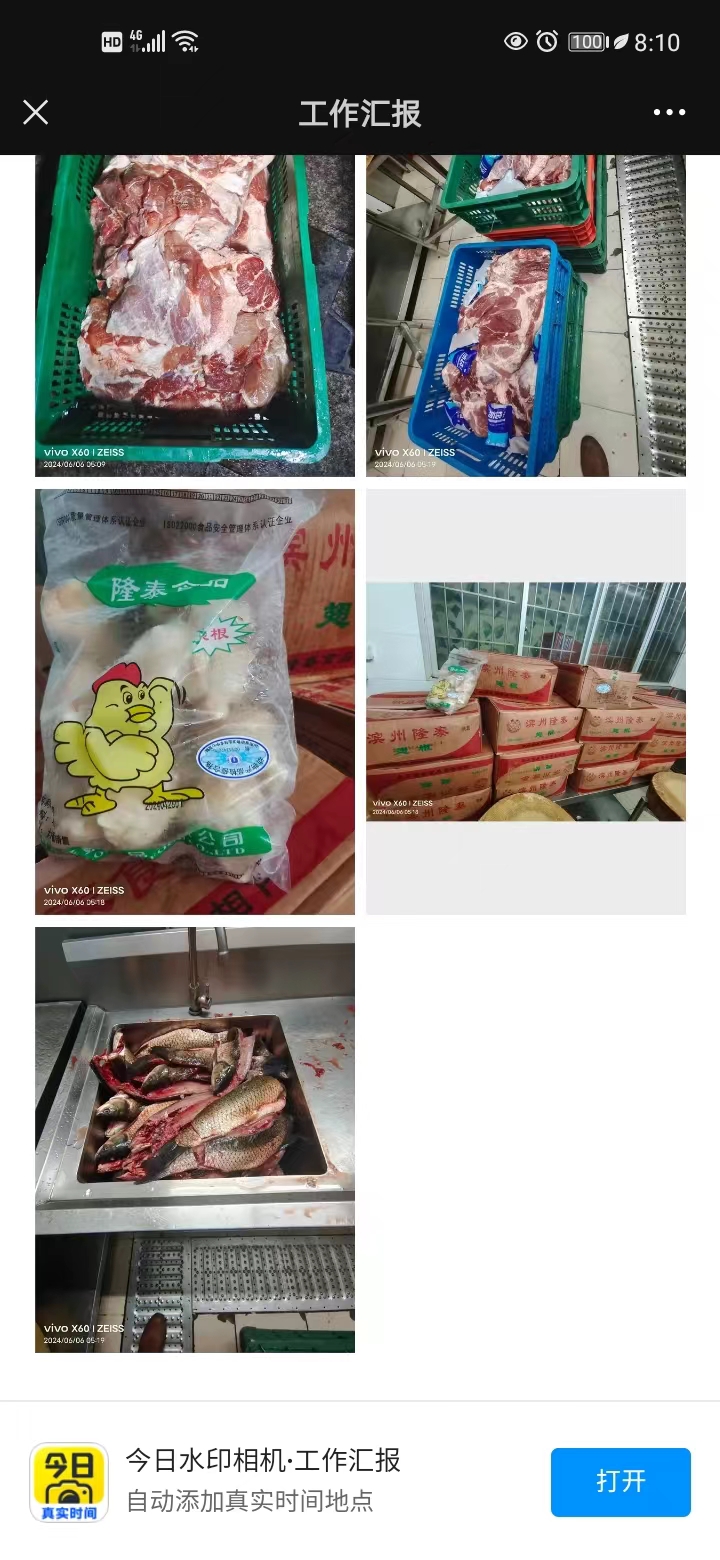The image size is (720, 1560).
Task: Open the pork in green crate photo
Action: (194, 315)
